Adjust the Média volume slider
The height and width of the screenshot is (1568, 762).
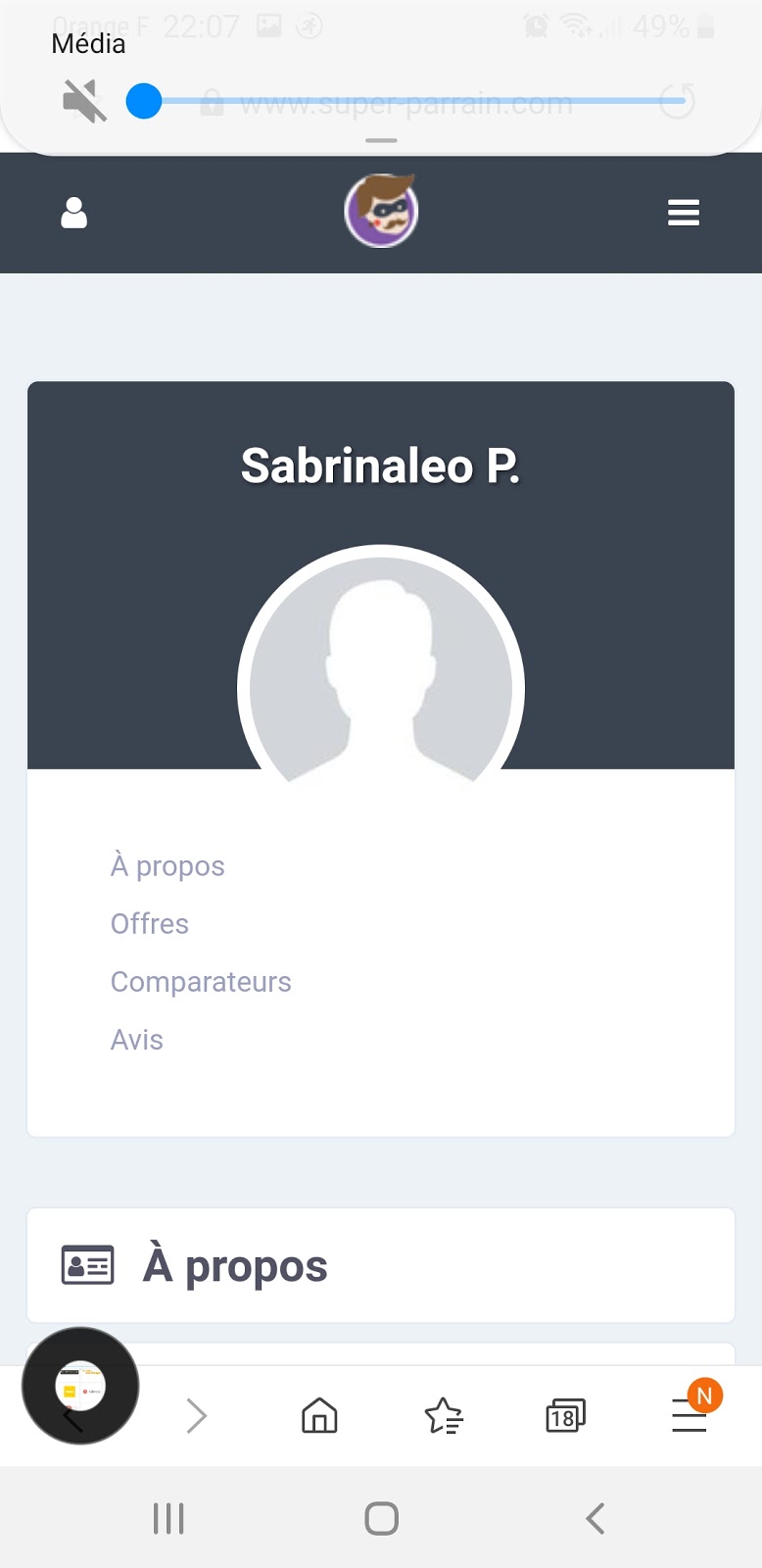[144, 101]
